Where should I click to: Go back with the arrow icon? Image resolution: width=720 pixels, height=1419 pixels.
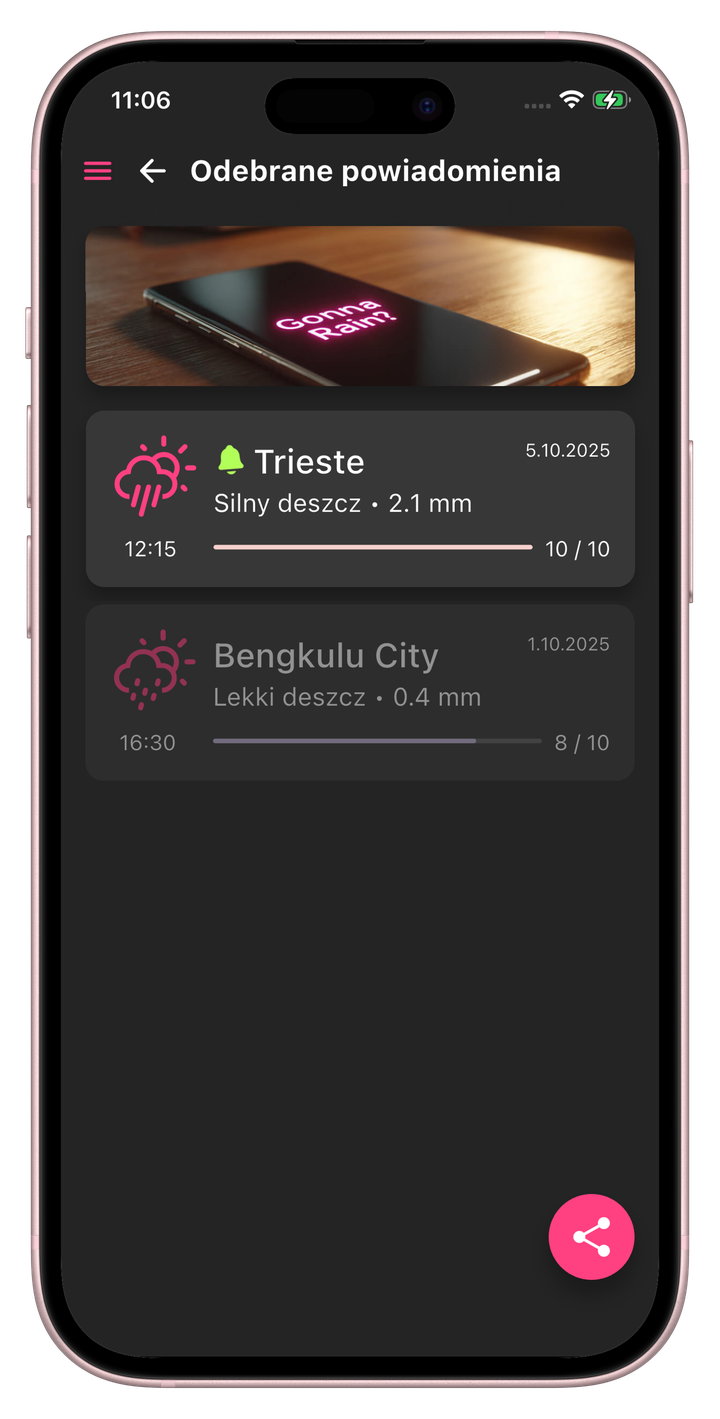point(152,171)
